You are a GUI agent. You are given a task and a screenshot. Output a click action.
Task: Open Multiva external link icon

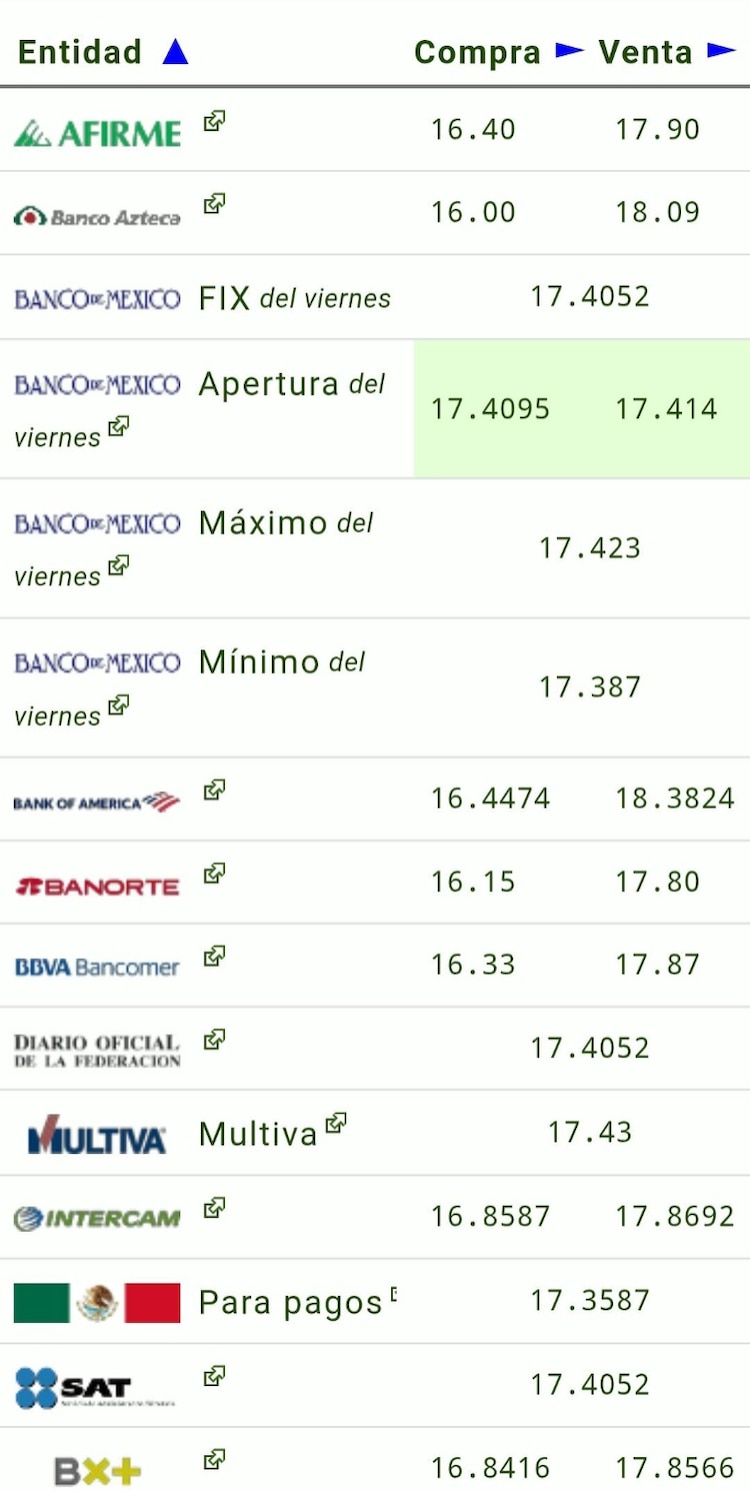tap(338, 1124)
